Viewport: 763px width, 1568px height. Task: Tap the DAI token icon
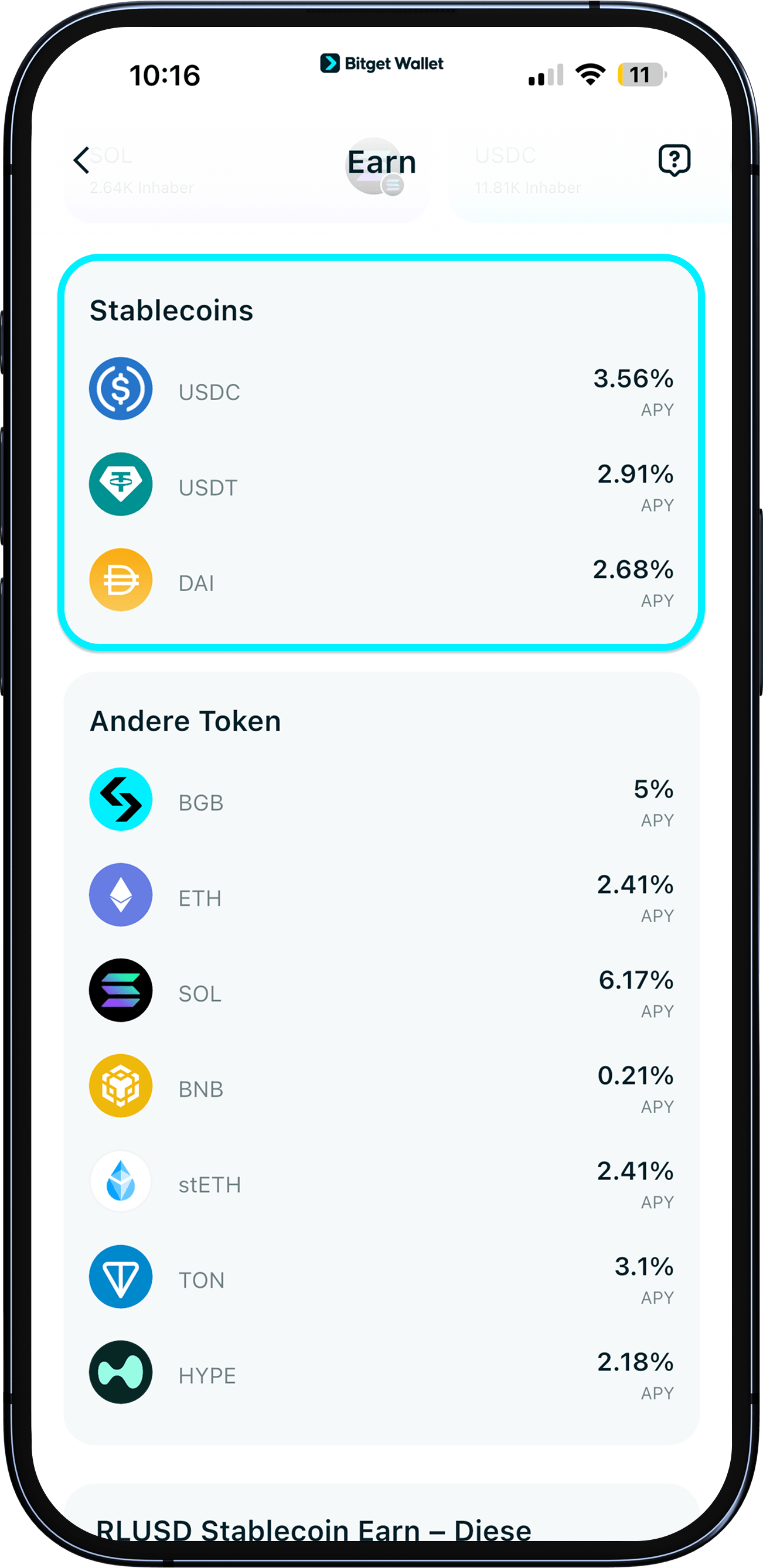[120, 579]
